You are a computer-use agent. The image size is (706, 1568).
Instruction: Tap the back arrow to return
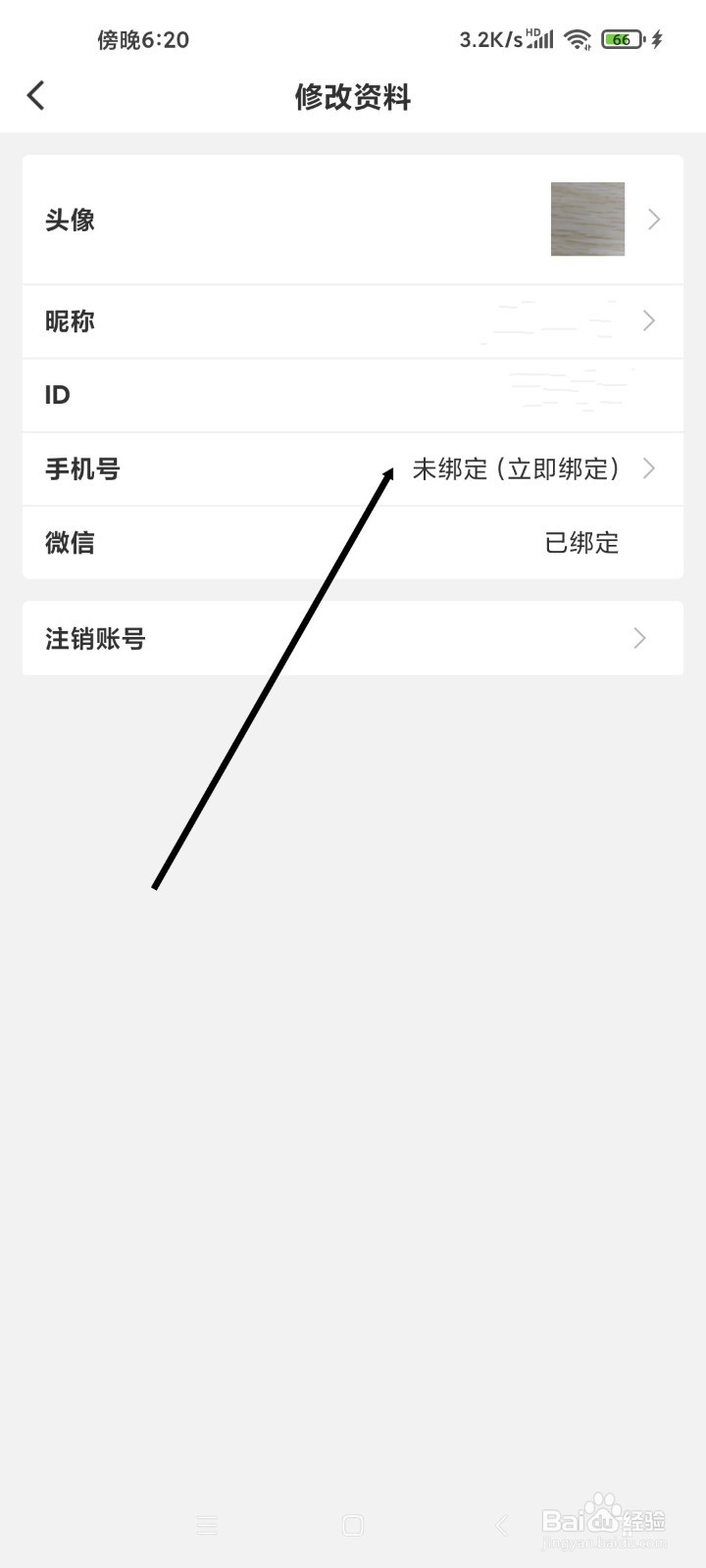(x=35, y=95)
